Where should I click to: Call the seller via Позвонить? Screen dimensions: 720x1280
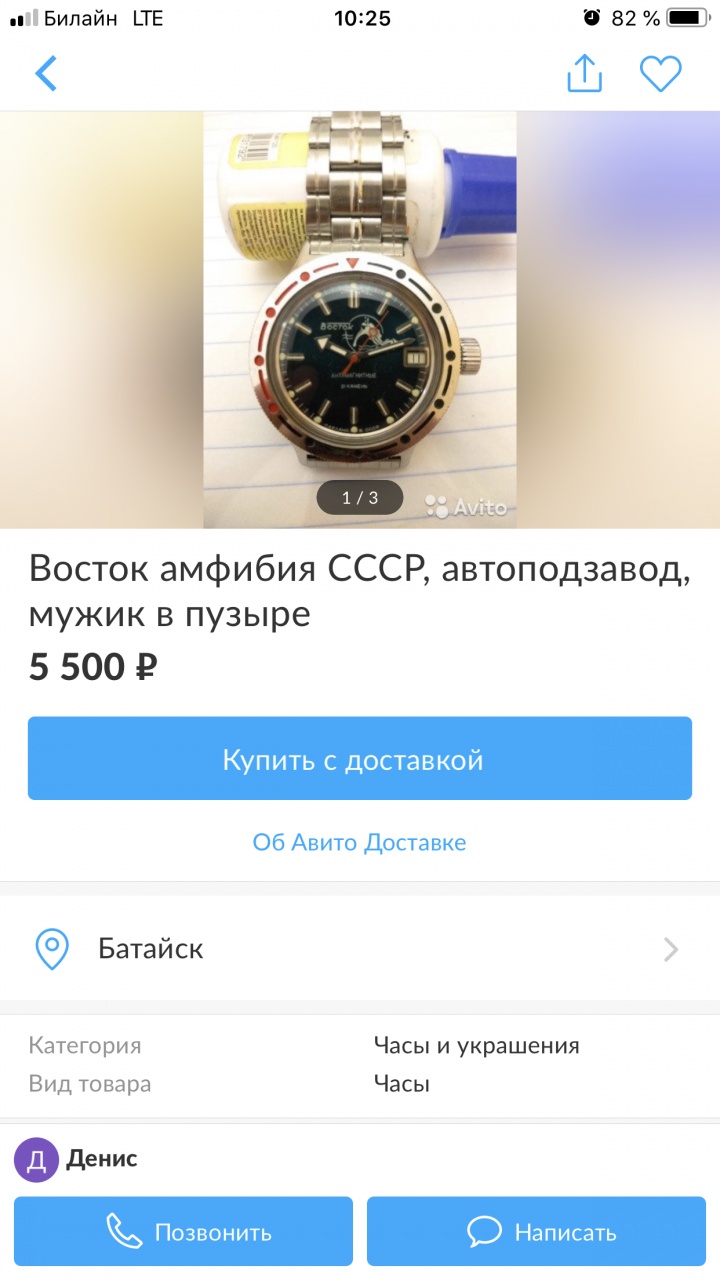click(x=184, y=1232)
